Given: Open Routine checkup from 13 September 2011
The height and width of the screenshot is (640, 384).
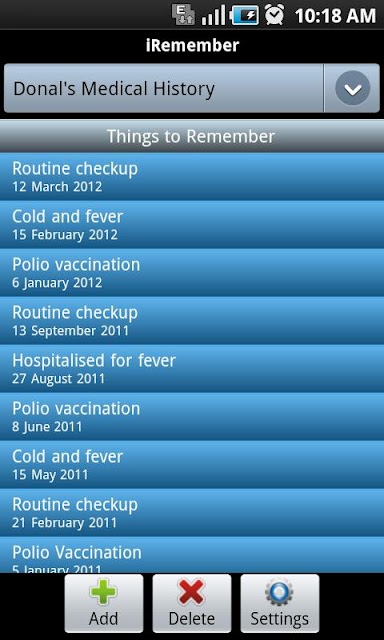Looking at the screenshot, I should [x=192, y=321].
